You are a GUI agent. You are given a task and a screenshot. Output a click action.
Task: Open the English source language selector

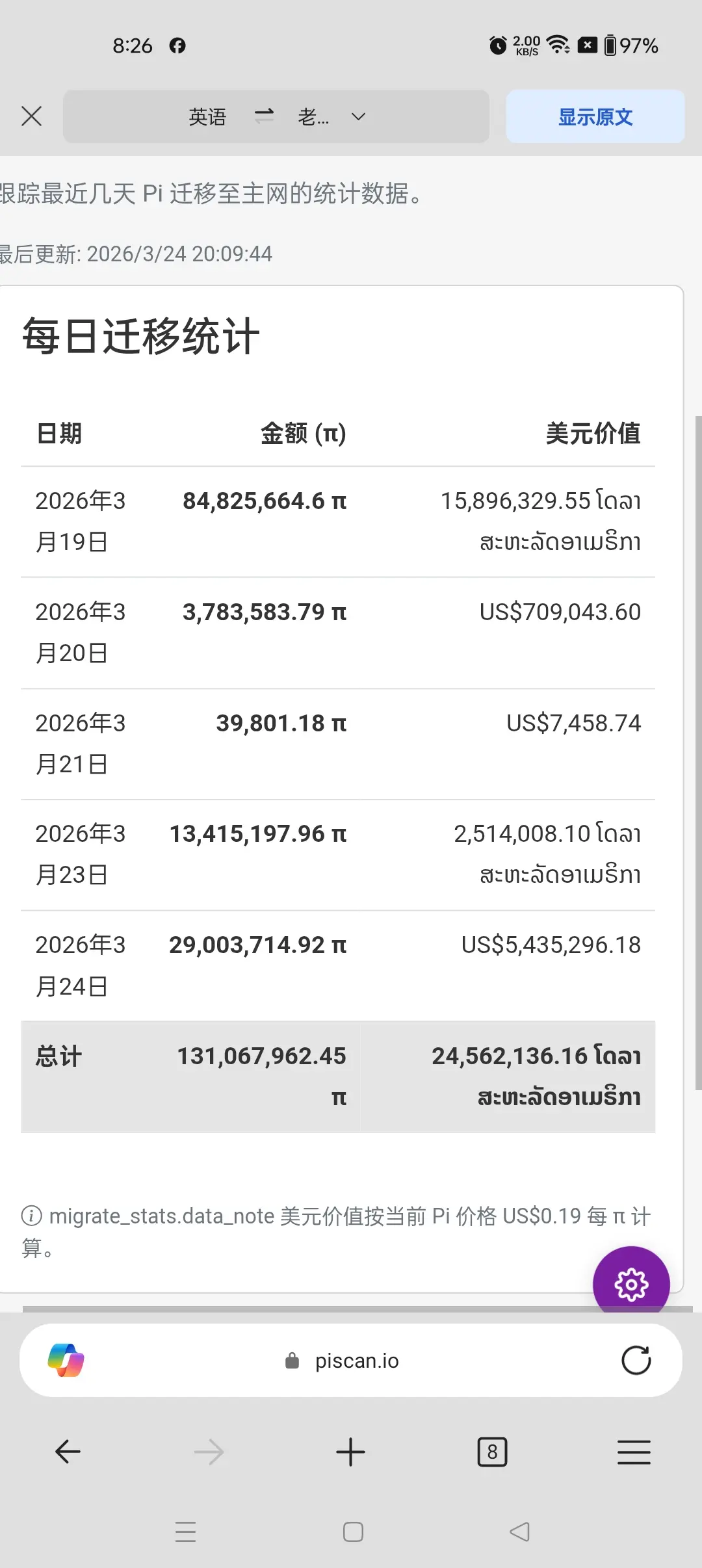(x=207, y=117)
